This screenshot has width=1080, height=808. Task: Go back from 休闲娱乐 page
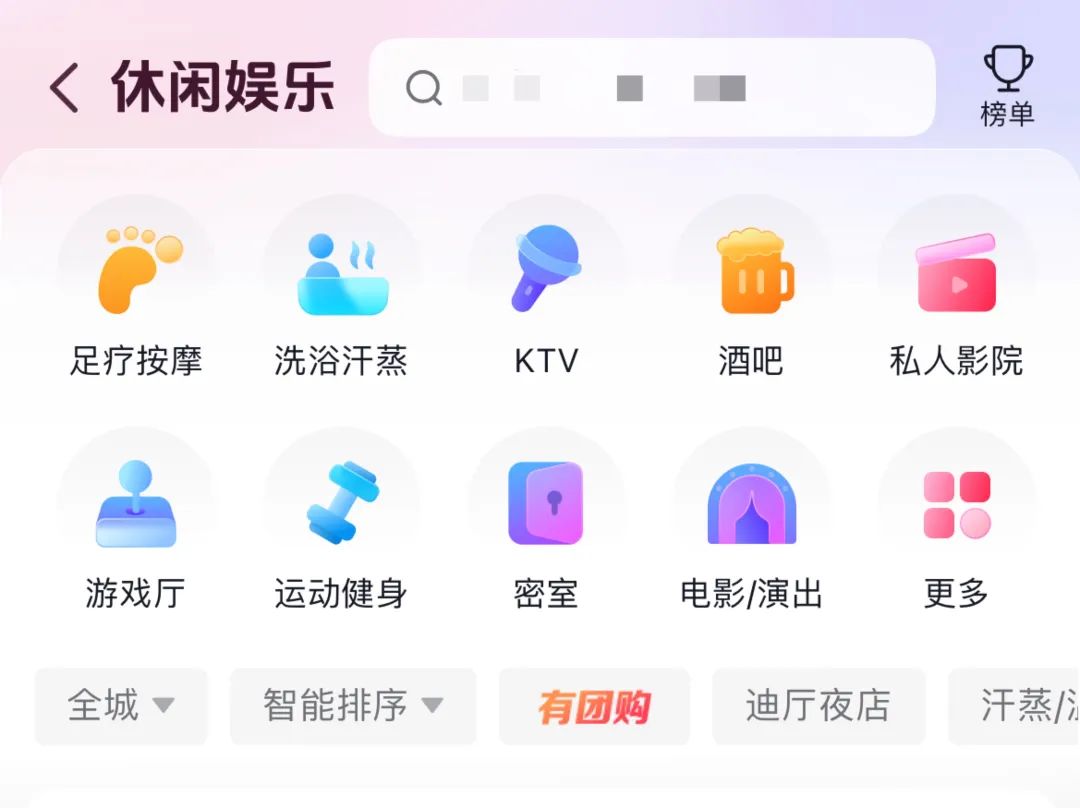(x=65, y=88)
